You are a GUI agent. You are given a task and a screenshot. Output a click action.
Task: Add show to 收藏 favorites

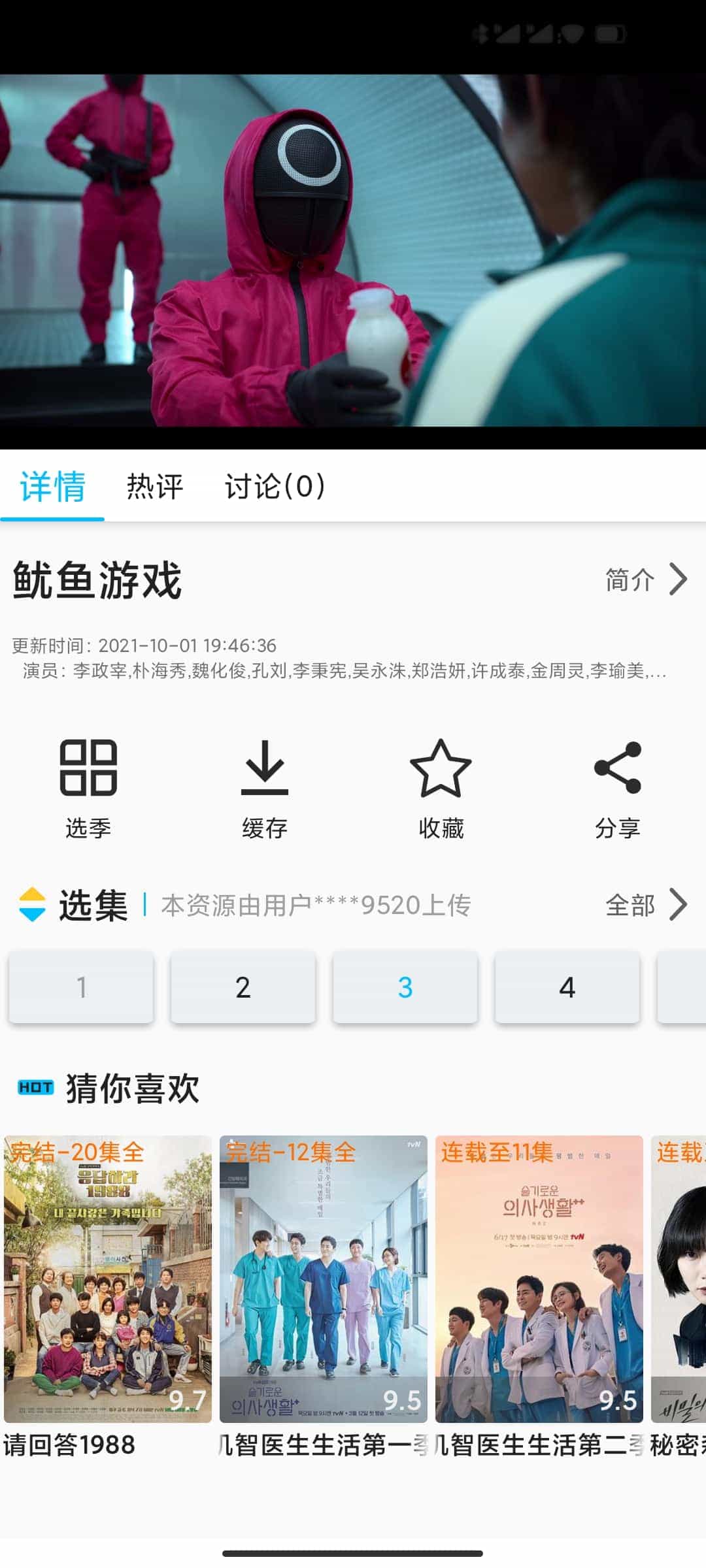click(x=441, y=789)
